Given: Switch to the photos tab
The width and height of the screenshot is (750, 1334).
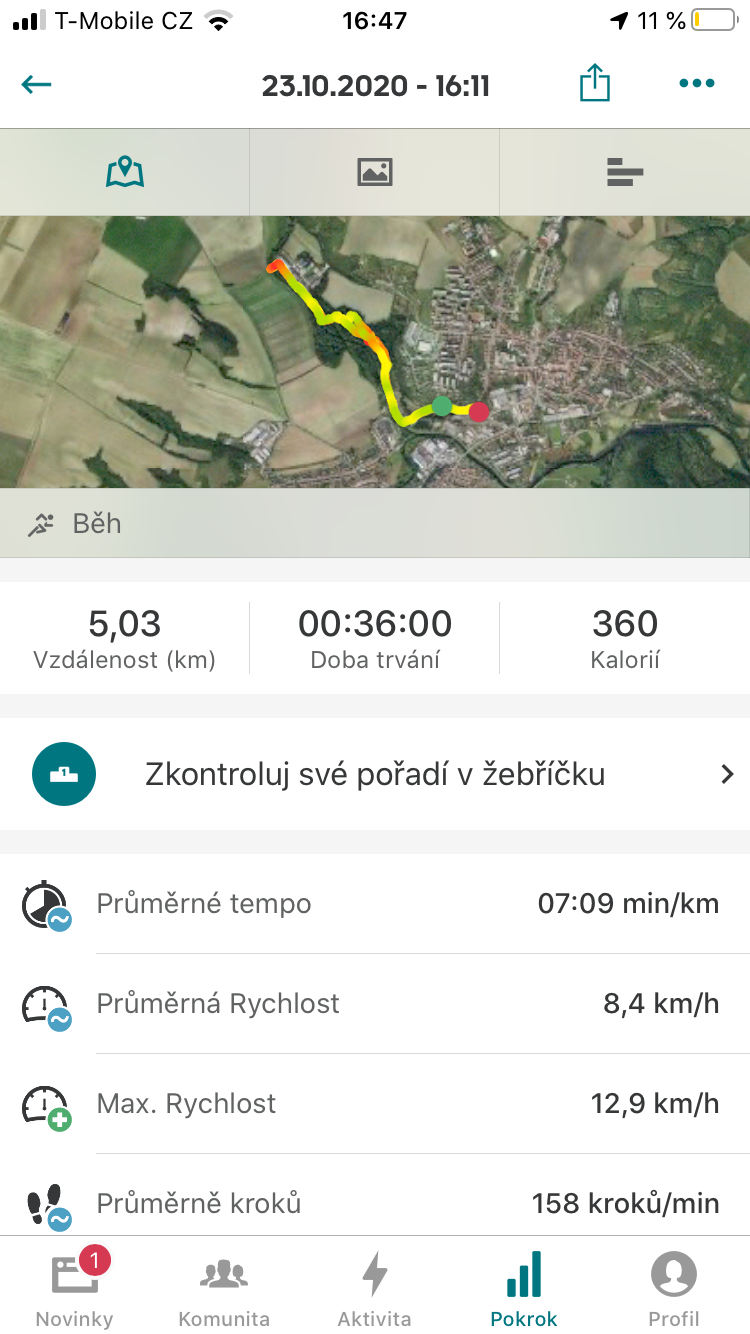Looking at the screenshot, I should point(375,172).
